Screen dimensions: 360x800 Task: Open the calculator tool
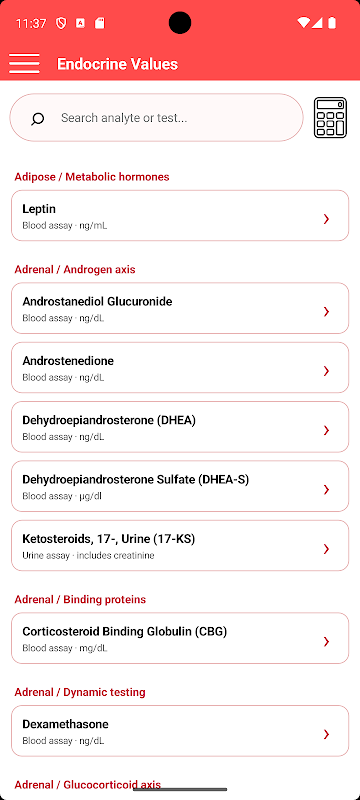(x=330, y=118)
